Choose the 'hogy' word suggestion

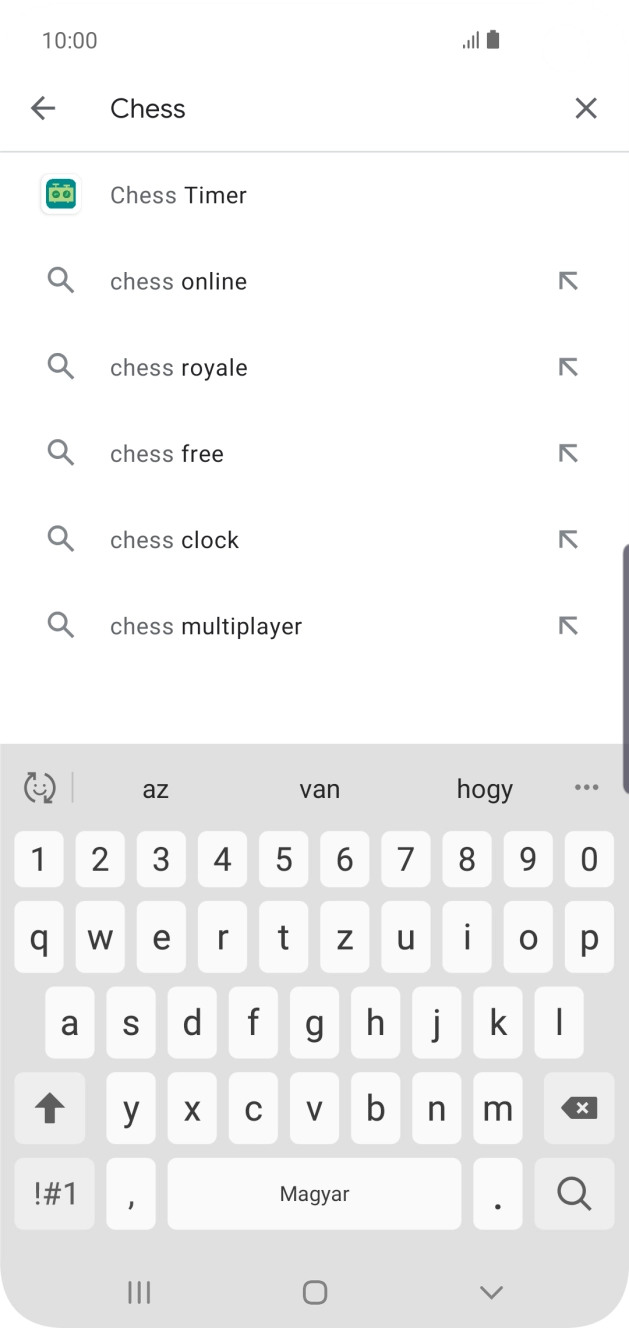484,789
